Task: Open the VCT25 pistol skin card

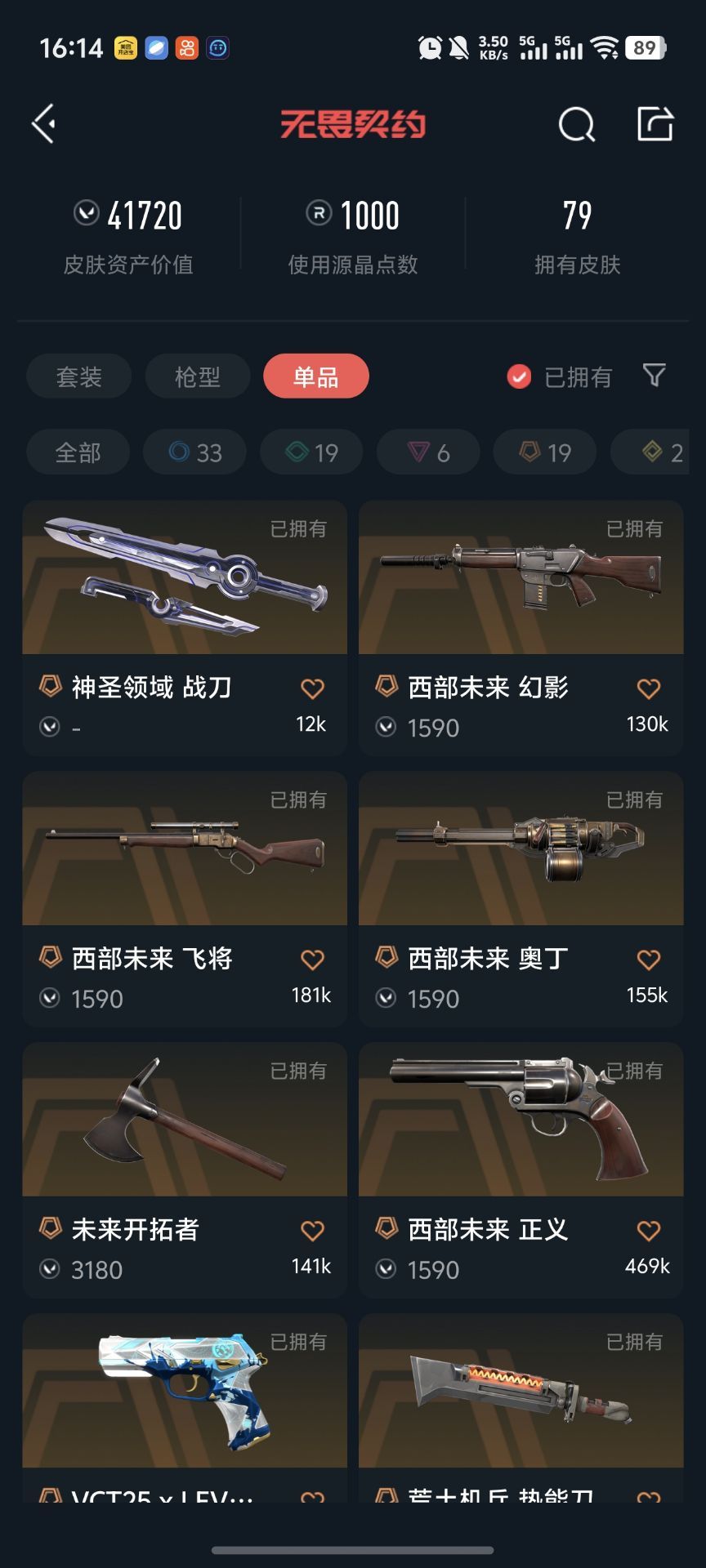Action: tap(185, 1408)
